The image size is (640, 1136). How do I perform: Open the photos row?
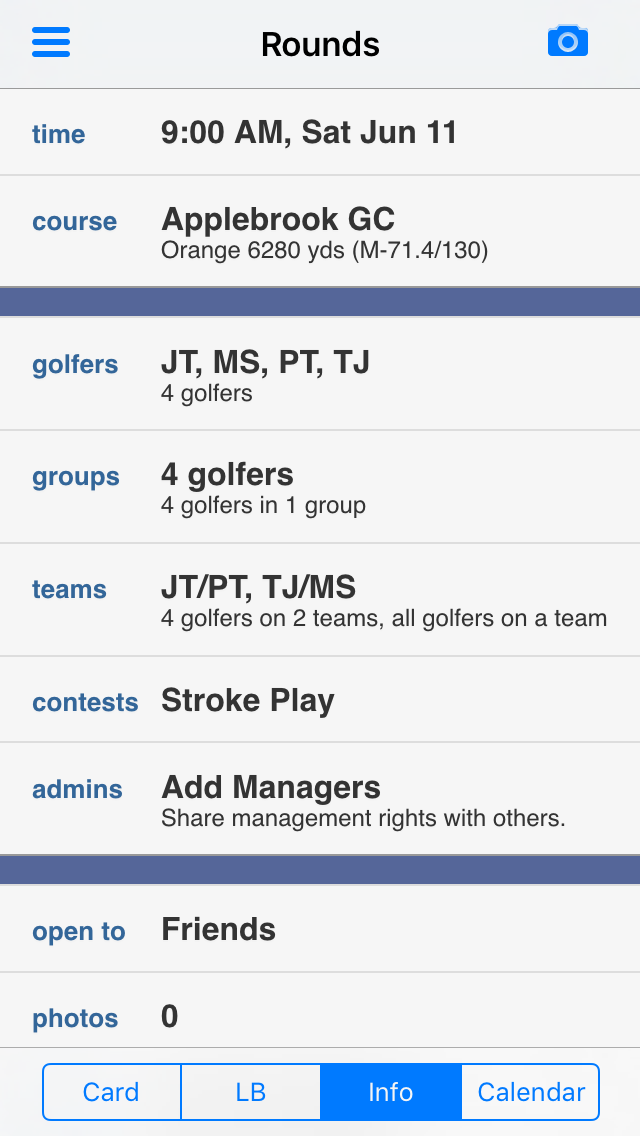(x=320, y=1011)
